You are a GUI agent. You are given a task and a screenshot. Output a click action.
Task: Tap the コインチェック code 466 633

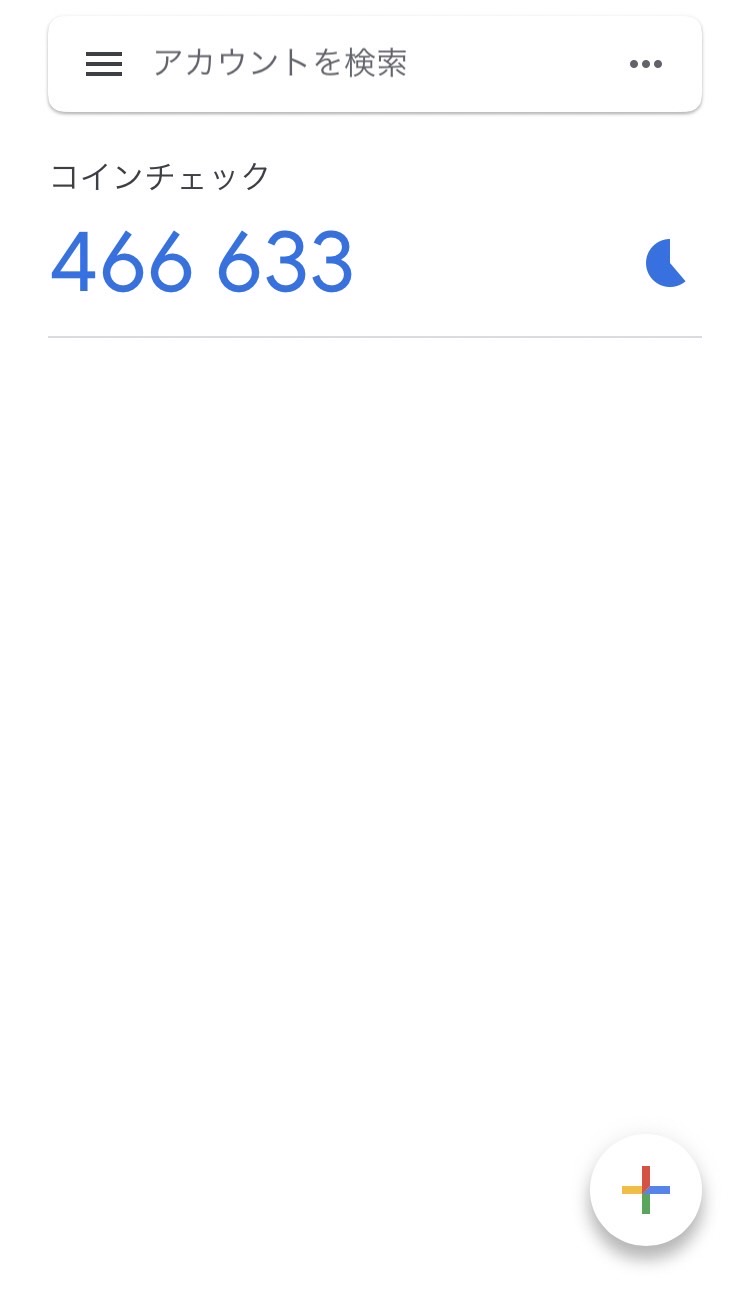click(202, 262)
